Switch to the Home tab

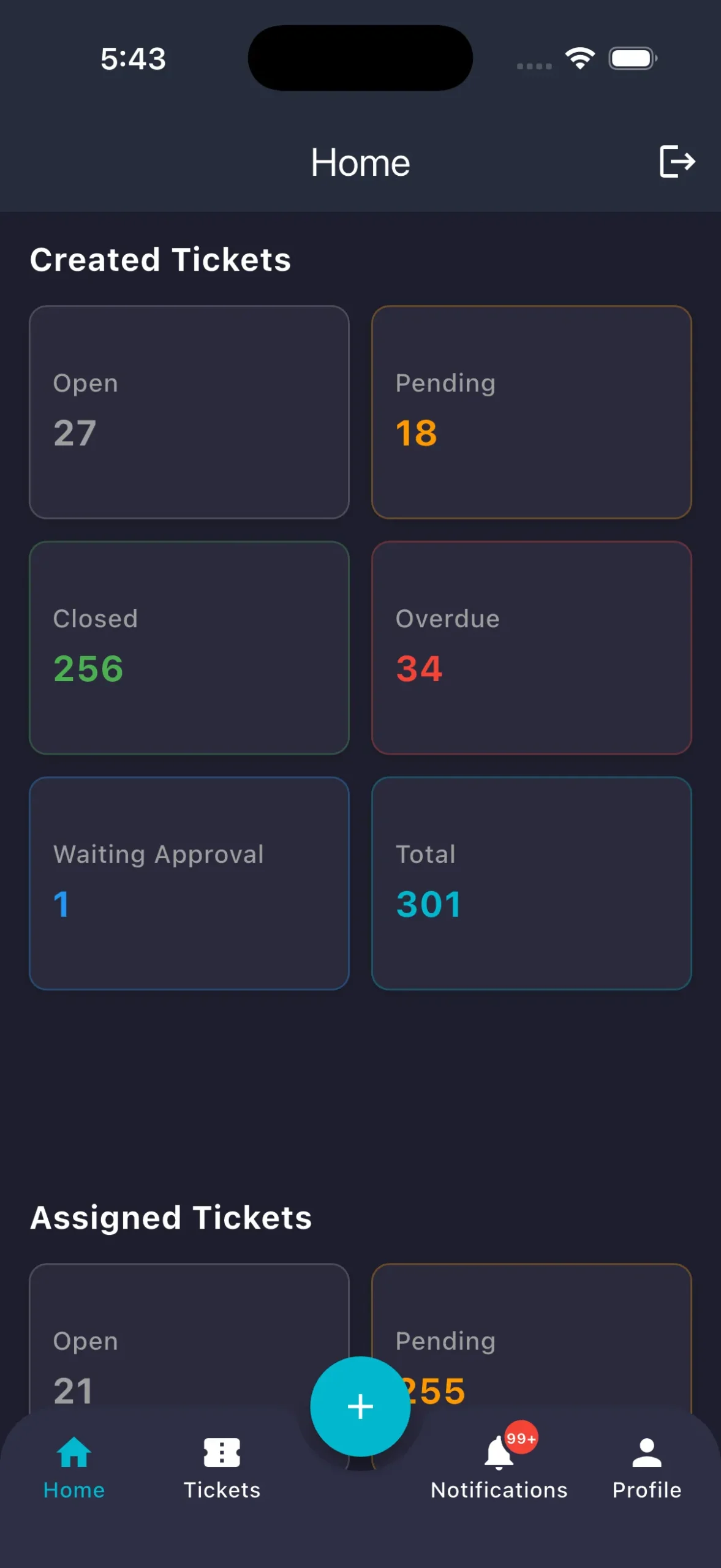74,1467
